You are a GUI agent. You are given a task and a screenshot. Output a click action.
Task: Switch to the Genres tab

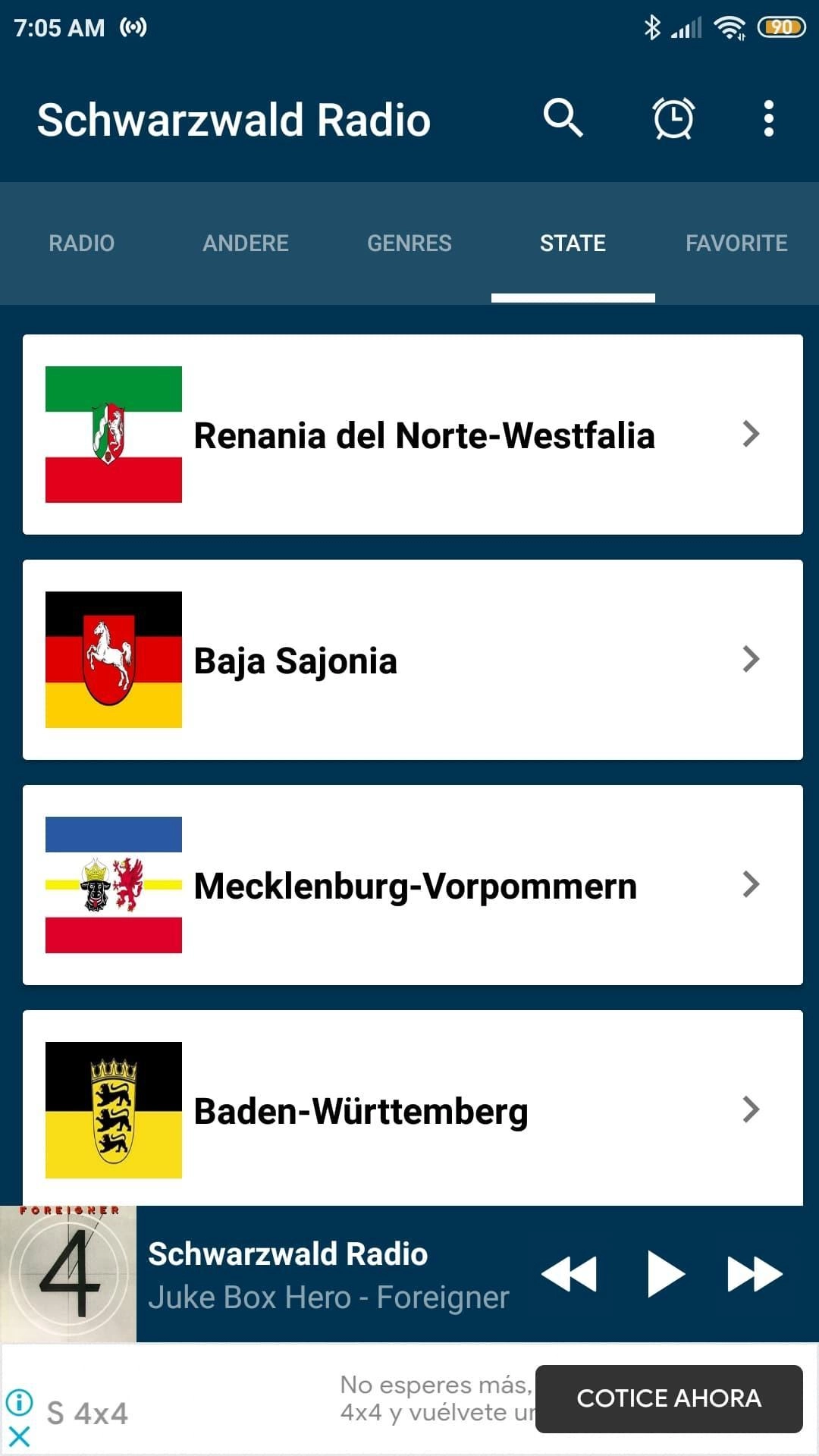click(409, 243)
